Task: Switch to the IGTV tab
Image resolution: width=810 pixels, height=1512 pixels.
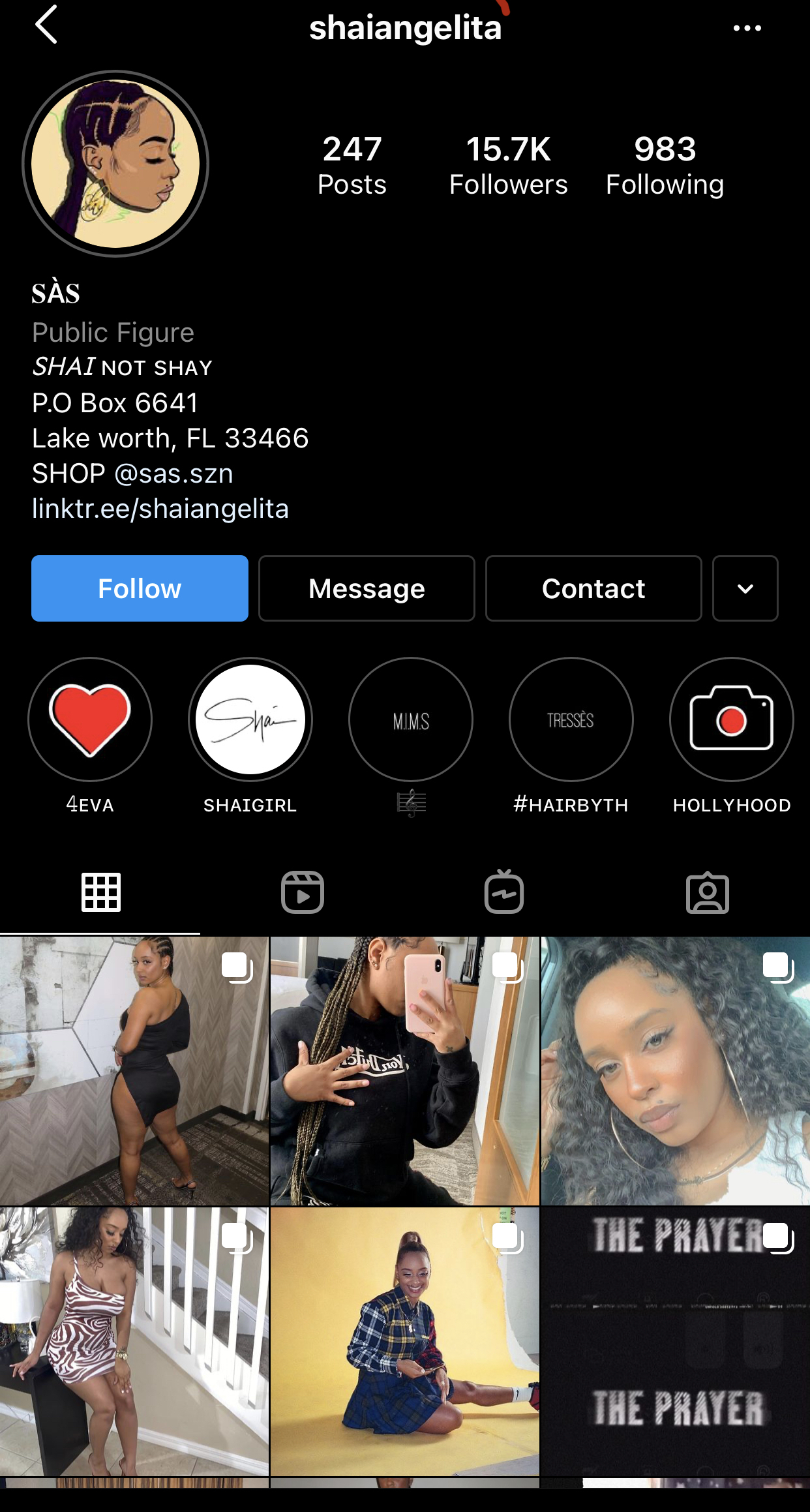Action: click(x=504, y=892)
